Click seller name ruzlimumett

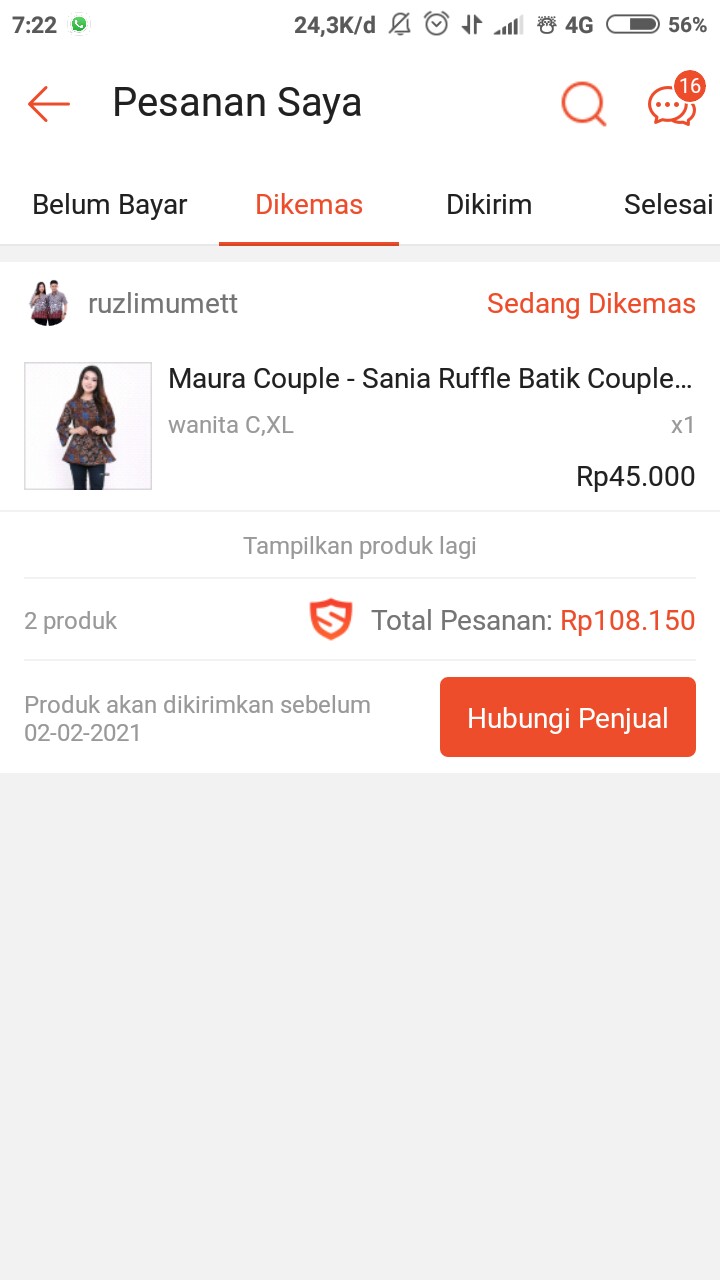(163, 303)
